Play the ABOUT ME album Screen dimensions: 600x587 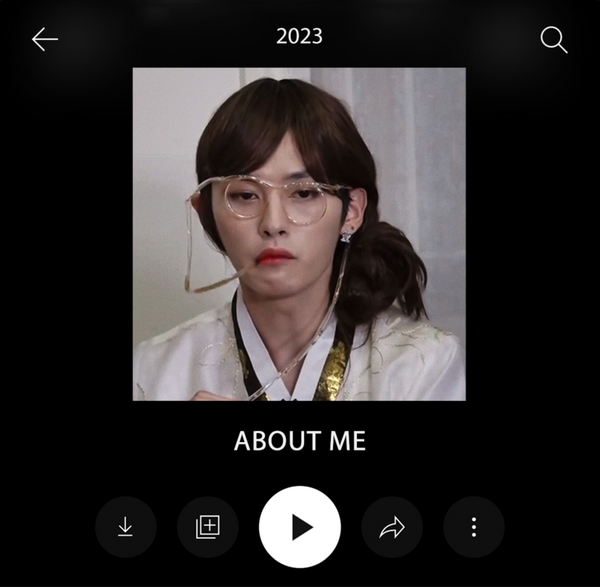[300, 527]
